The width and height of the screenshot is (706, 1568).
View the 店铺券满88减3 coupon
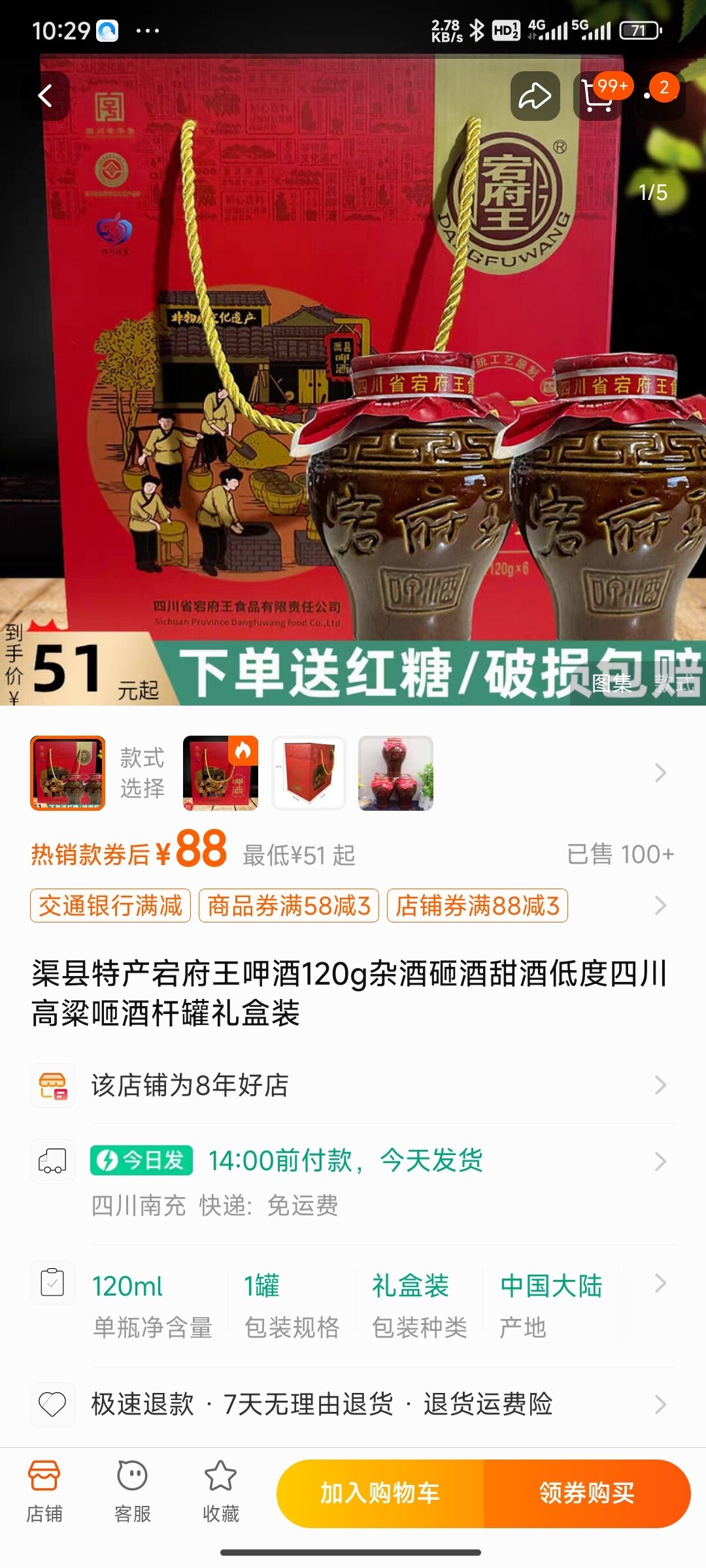(477, 906)
